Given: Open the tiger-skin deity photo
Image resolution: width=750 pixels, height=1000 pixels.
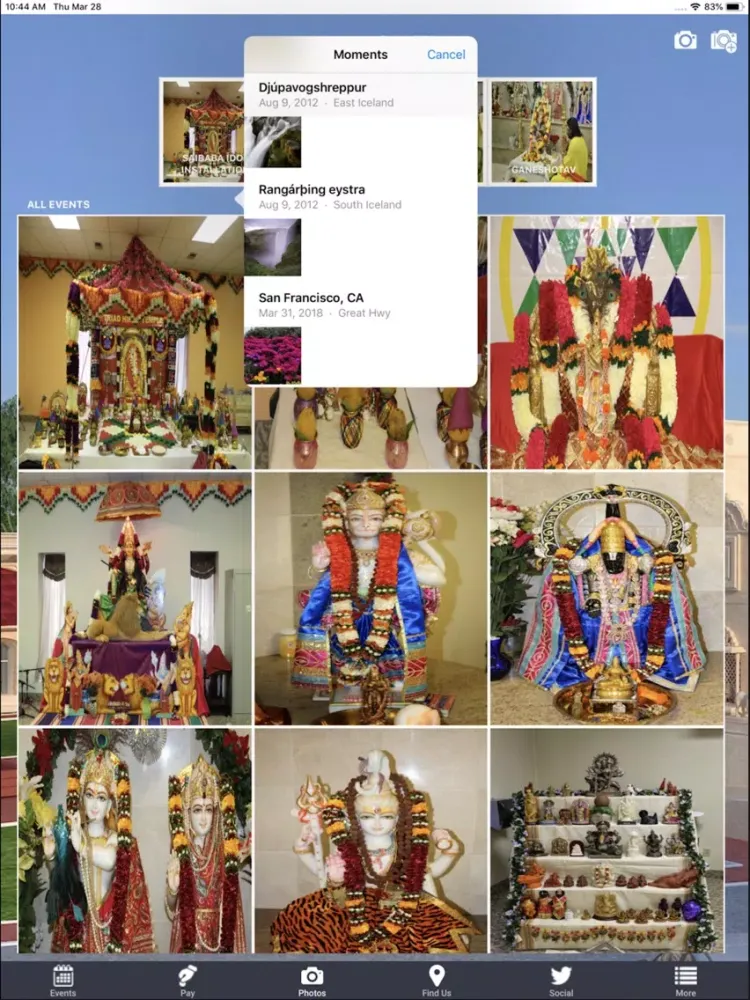Looking at the screenshot, I should coord(370,840).
